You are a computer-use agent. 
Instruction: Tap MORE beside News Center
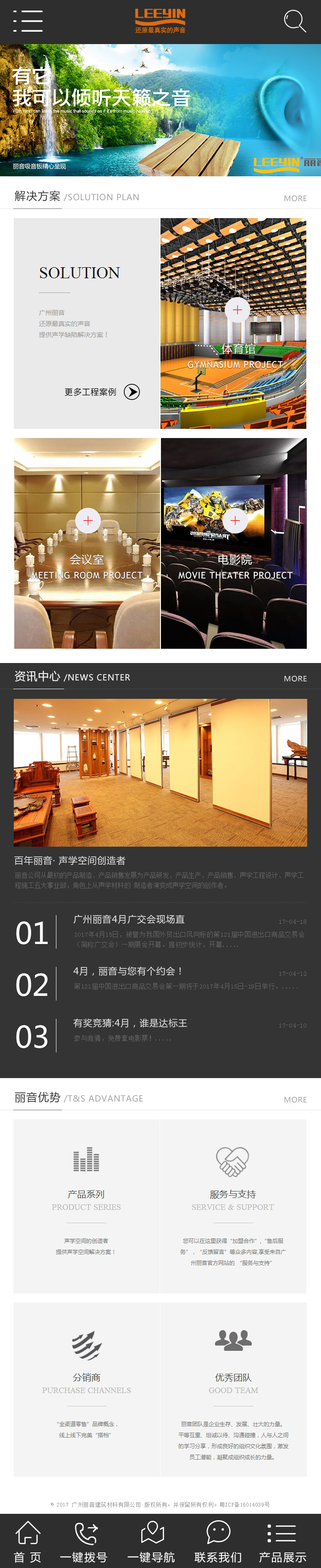[x=295, y=678]
